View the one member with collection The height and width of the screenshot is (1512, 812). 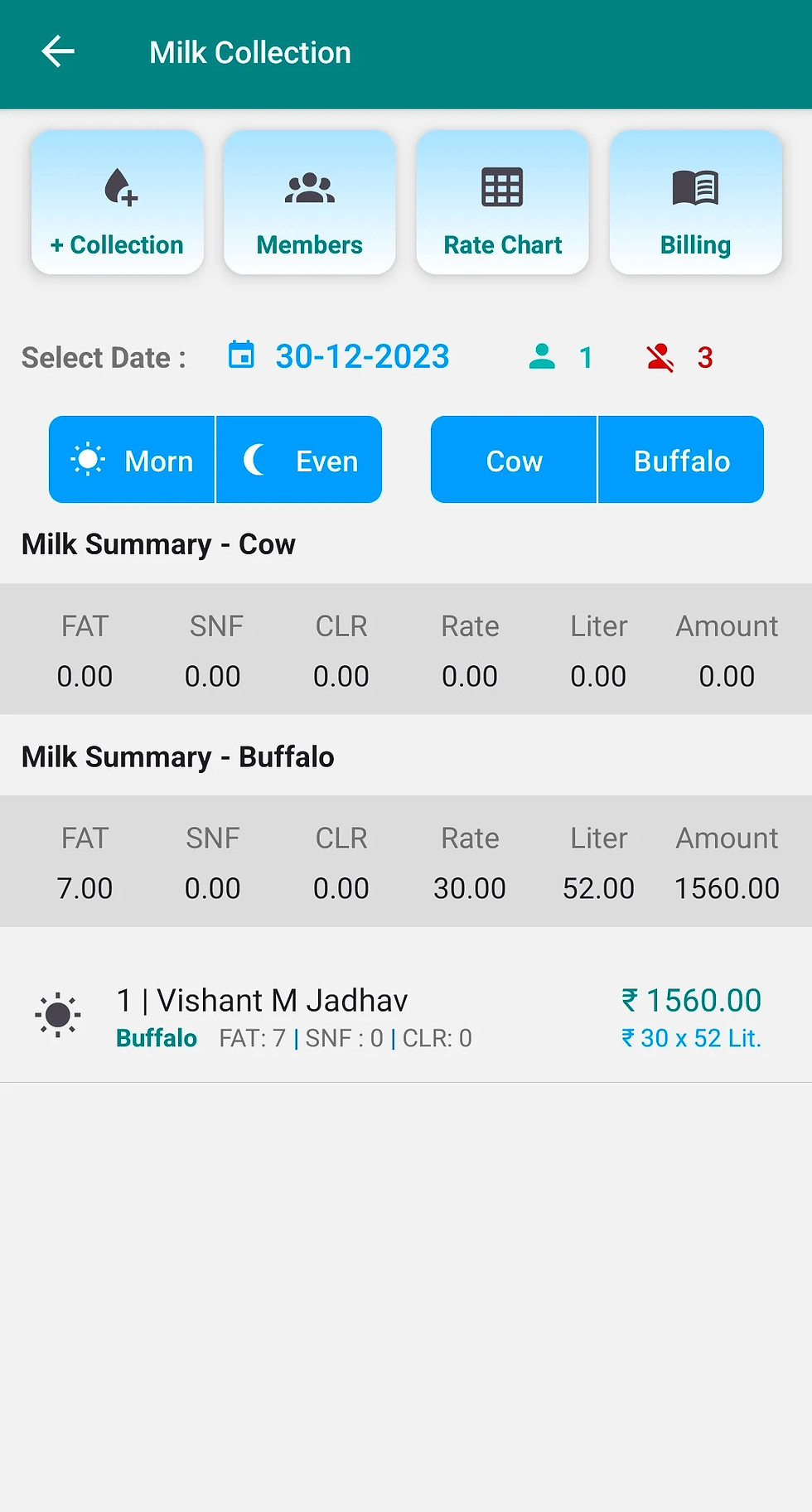coord(561,357)
